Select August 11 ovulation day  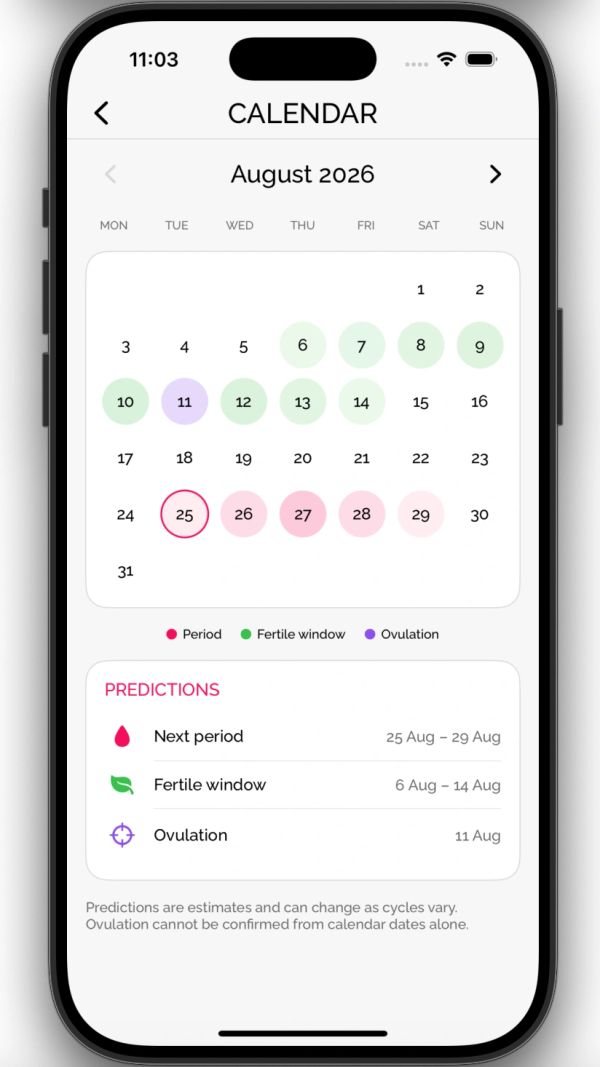click(184, 401)
